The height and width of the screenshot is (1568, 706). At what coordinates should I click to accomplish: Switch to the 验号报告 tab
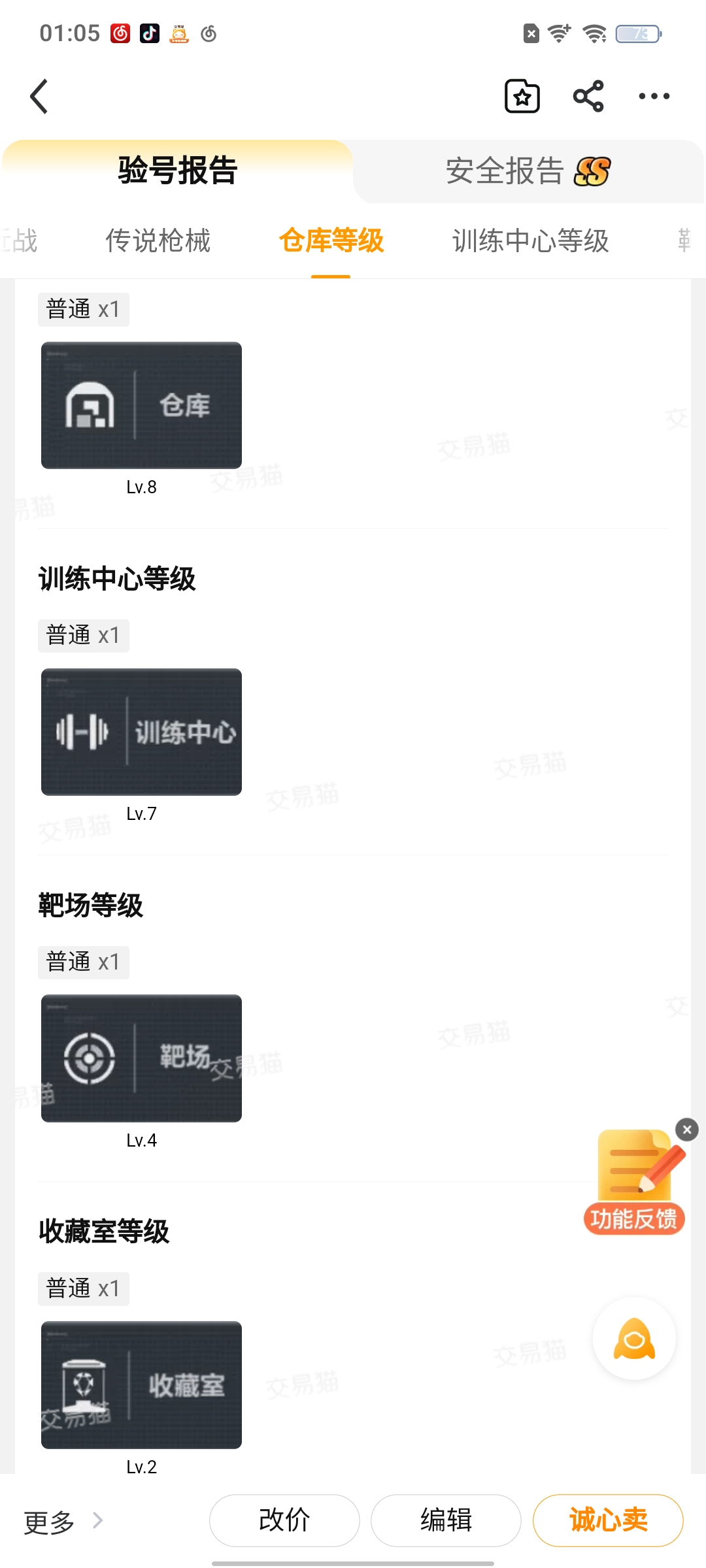[x=177, y=171]
